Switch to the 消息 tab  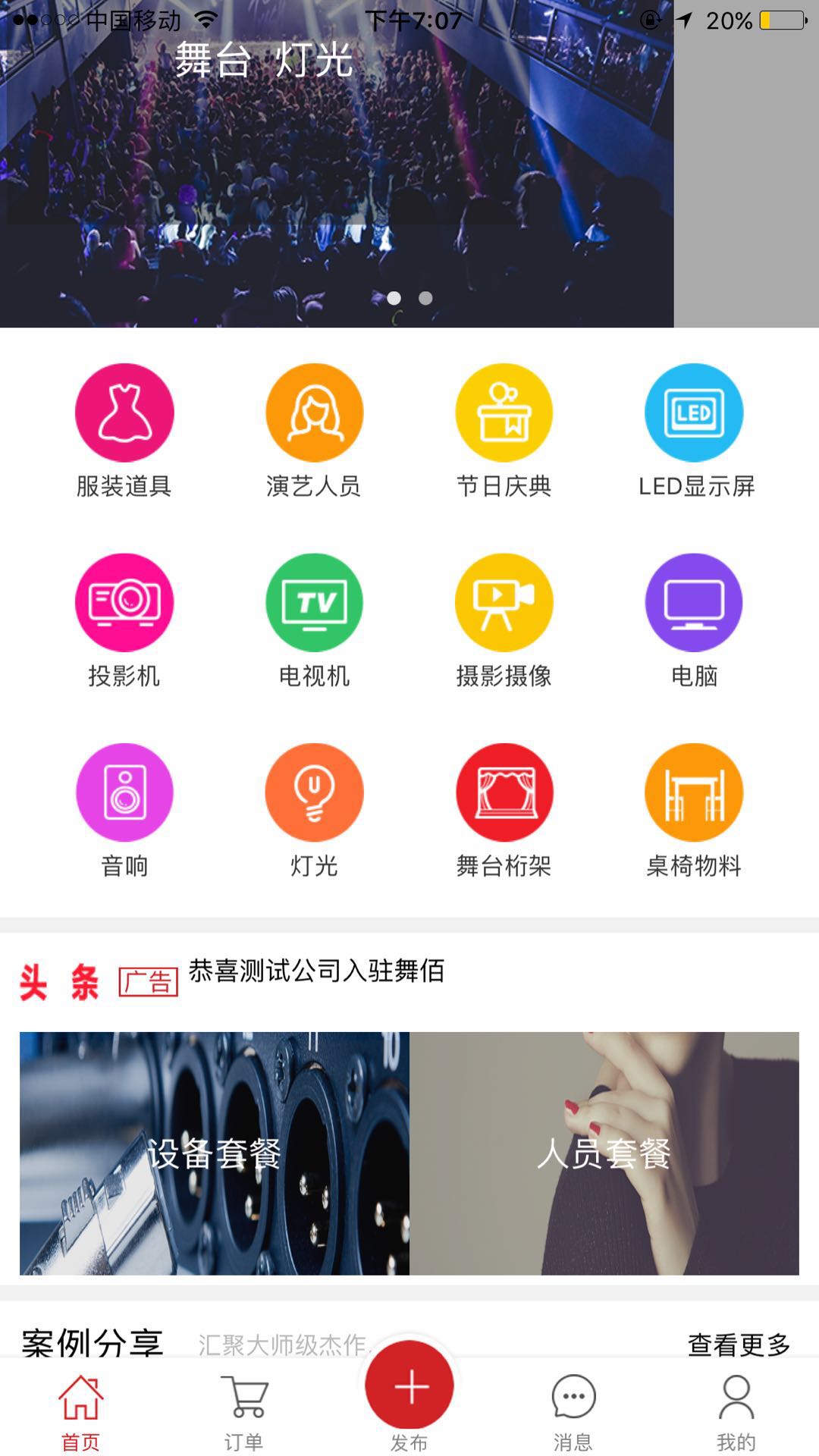point(573,1412)
